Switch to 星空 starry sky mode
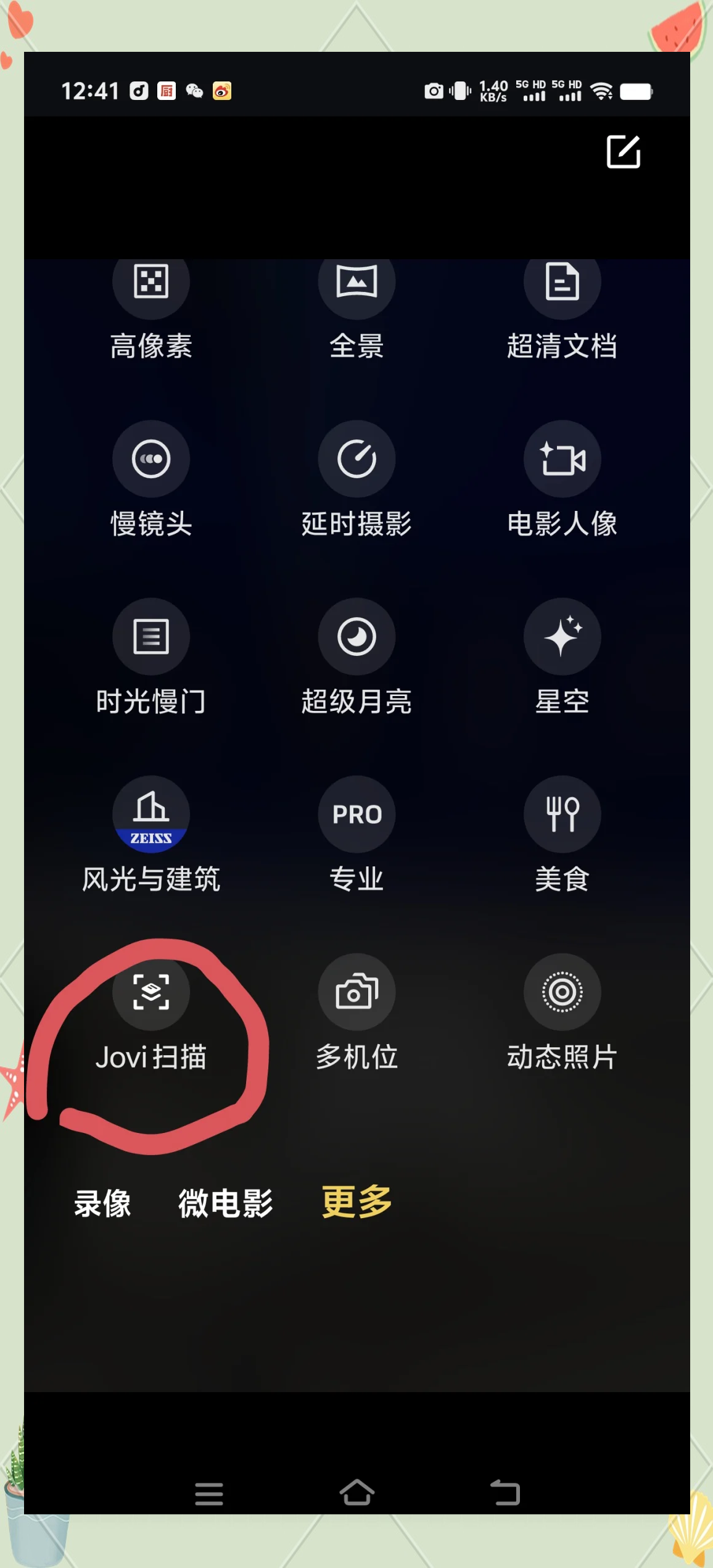Screen dimensions: 713x1568 (x=562, y=637)
